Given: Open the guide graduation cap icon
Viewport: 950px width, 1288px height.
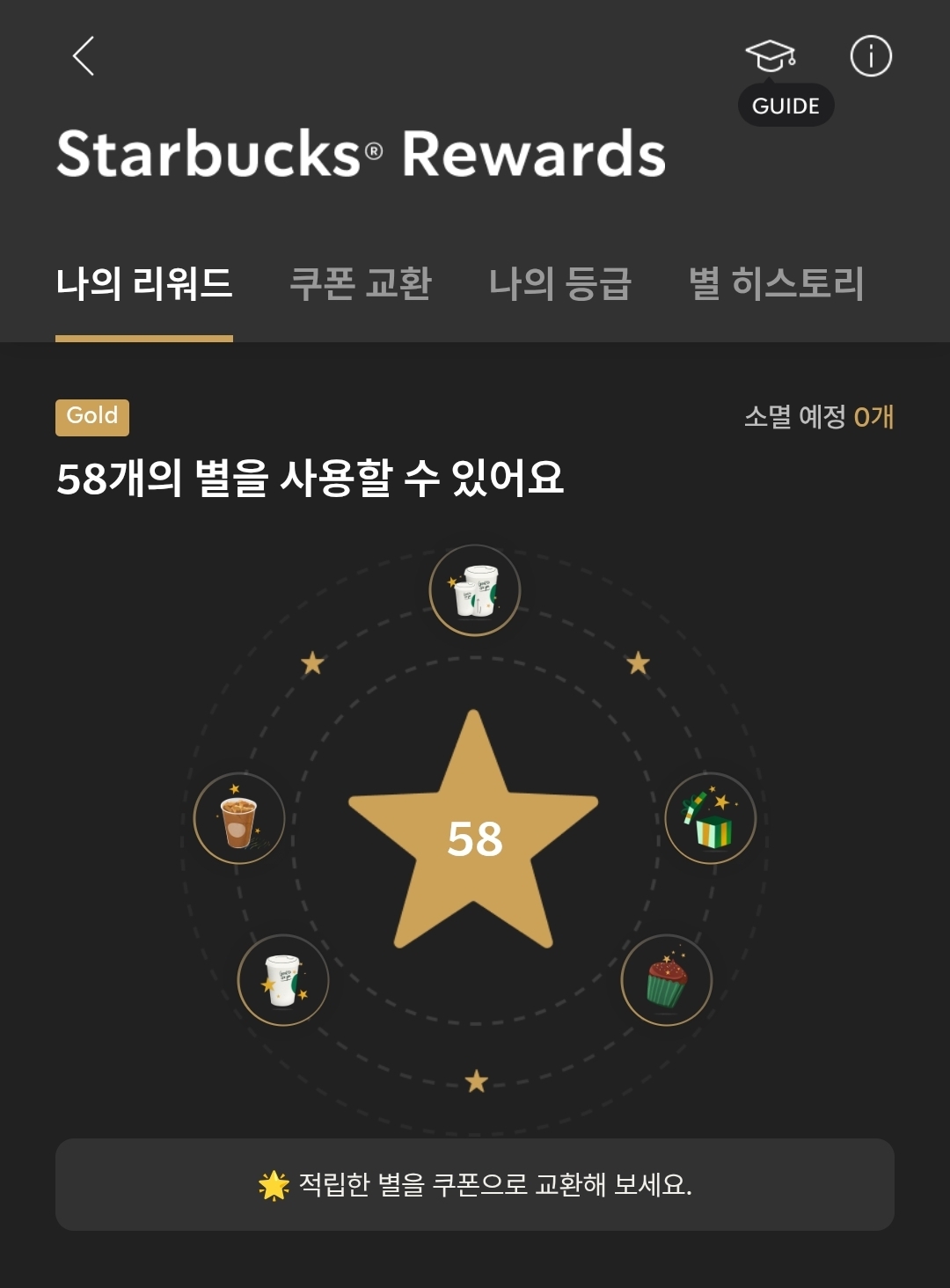Looking at the screenshot, I should coord(771,56).
